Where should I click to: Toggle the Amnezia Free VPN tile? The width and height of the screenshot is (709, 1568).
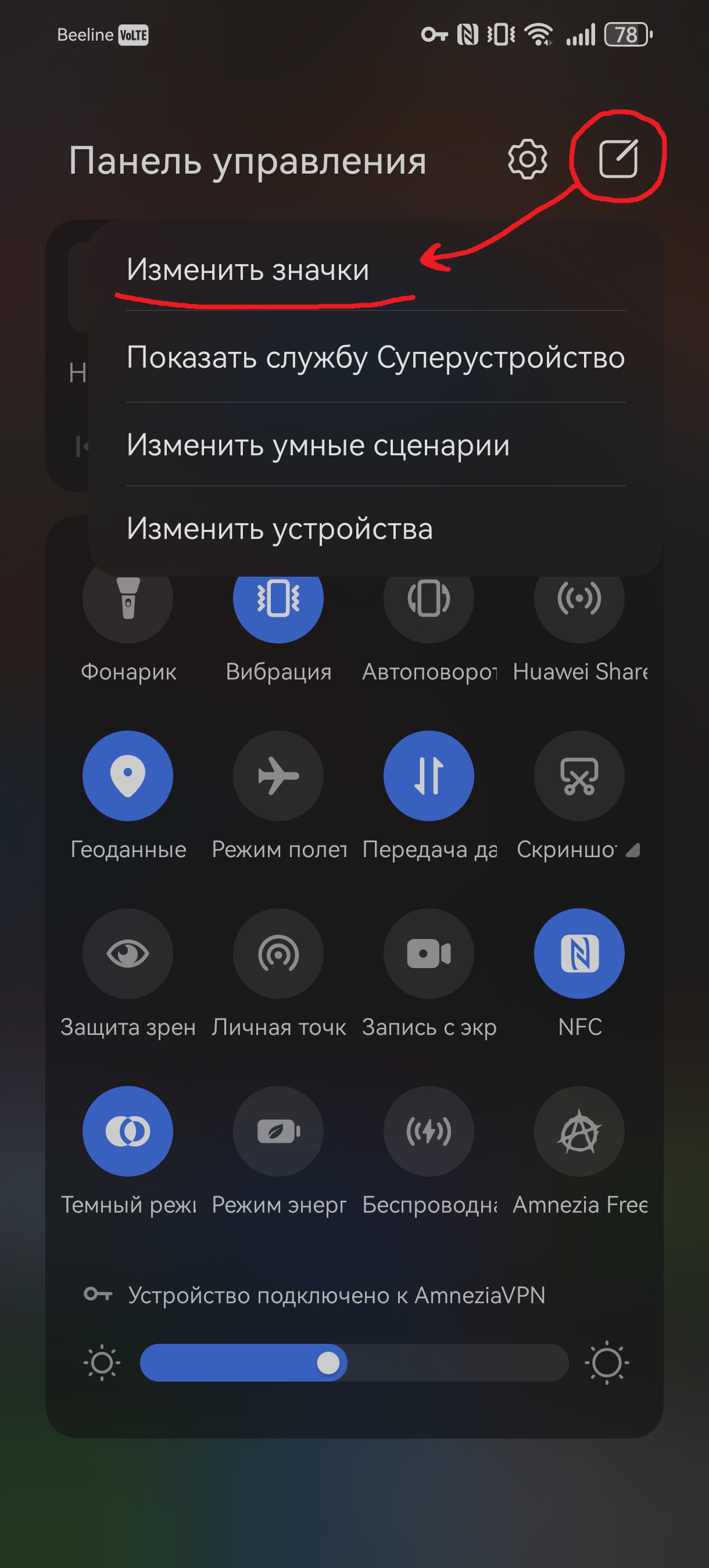pos(579,1131)
